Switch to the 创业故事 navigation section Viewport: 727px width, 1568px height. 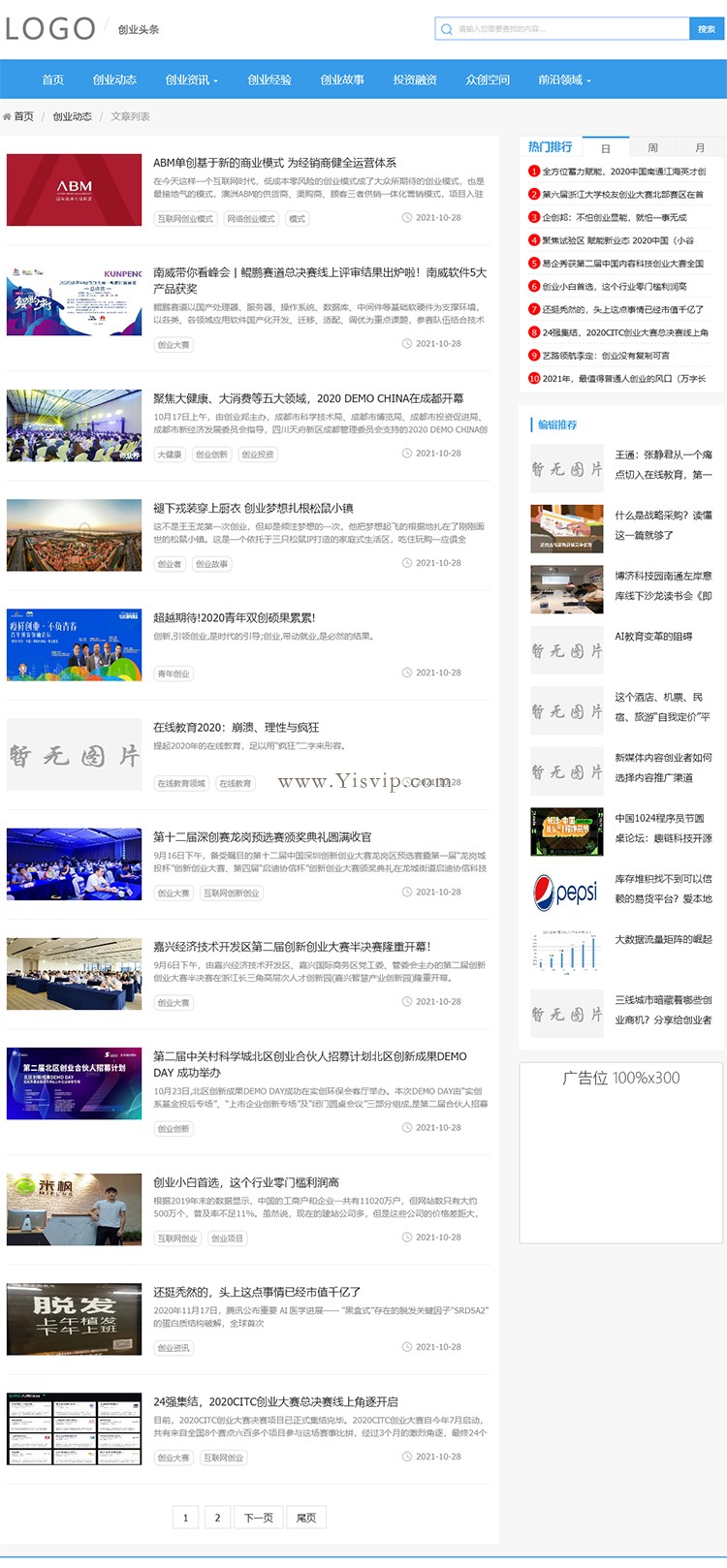pyautogui.click(x=342, y=79)
